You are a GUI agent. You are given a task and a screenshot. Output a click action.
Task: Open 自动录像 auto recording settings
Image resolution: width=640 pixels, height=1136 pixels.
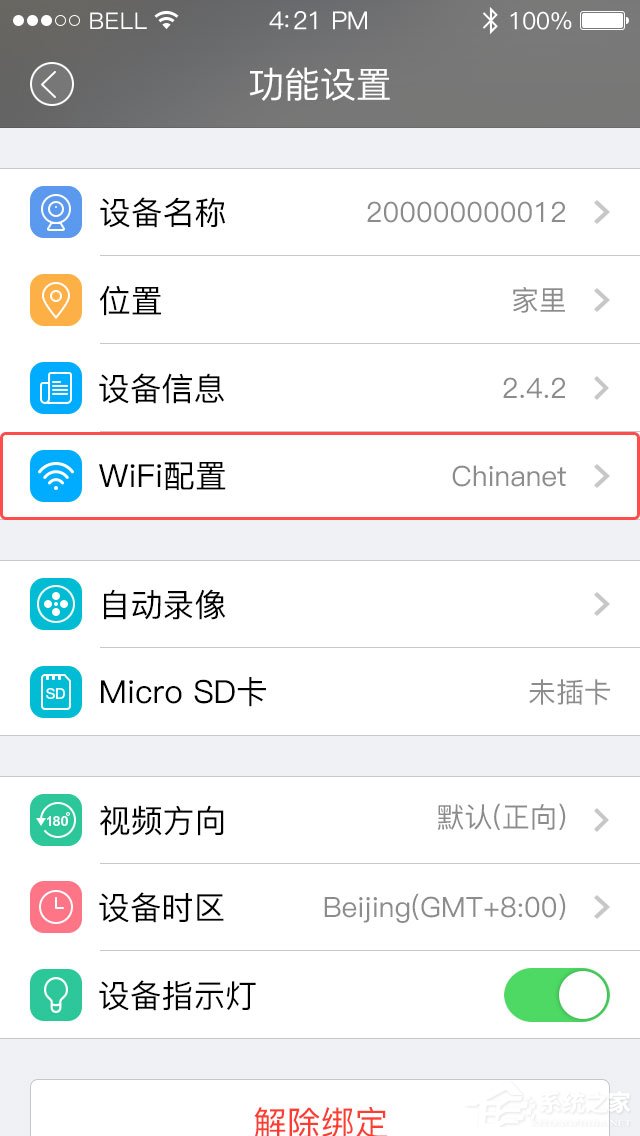click(320, 604)
